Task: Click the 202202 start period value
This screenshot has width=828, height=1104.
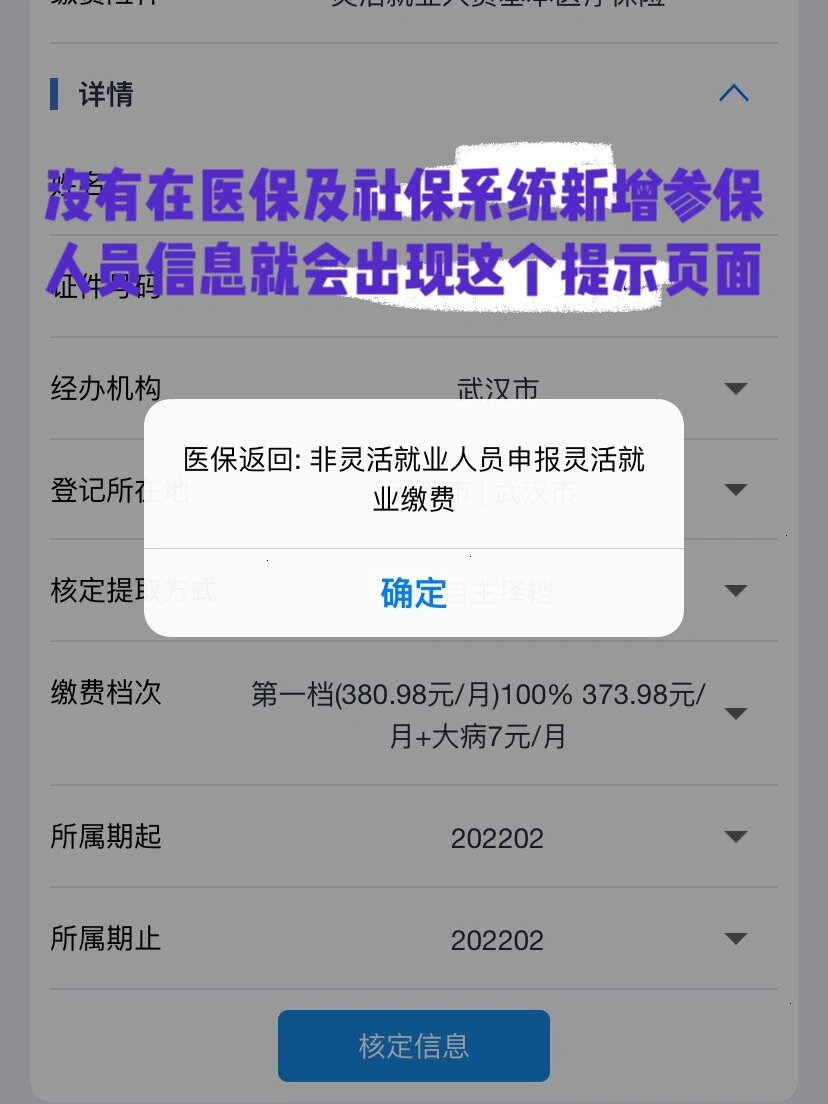Action: tap(497, 838)
